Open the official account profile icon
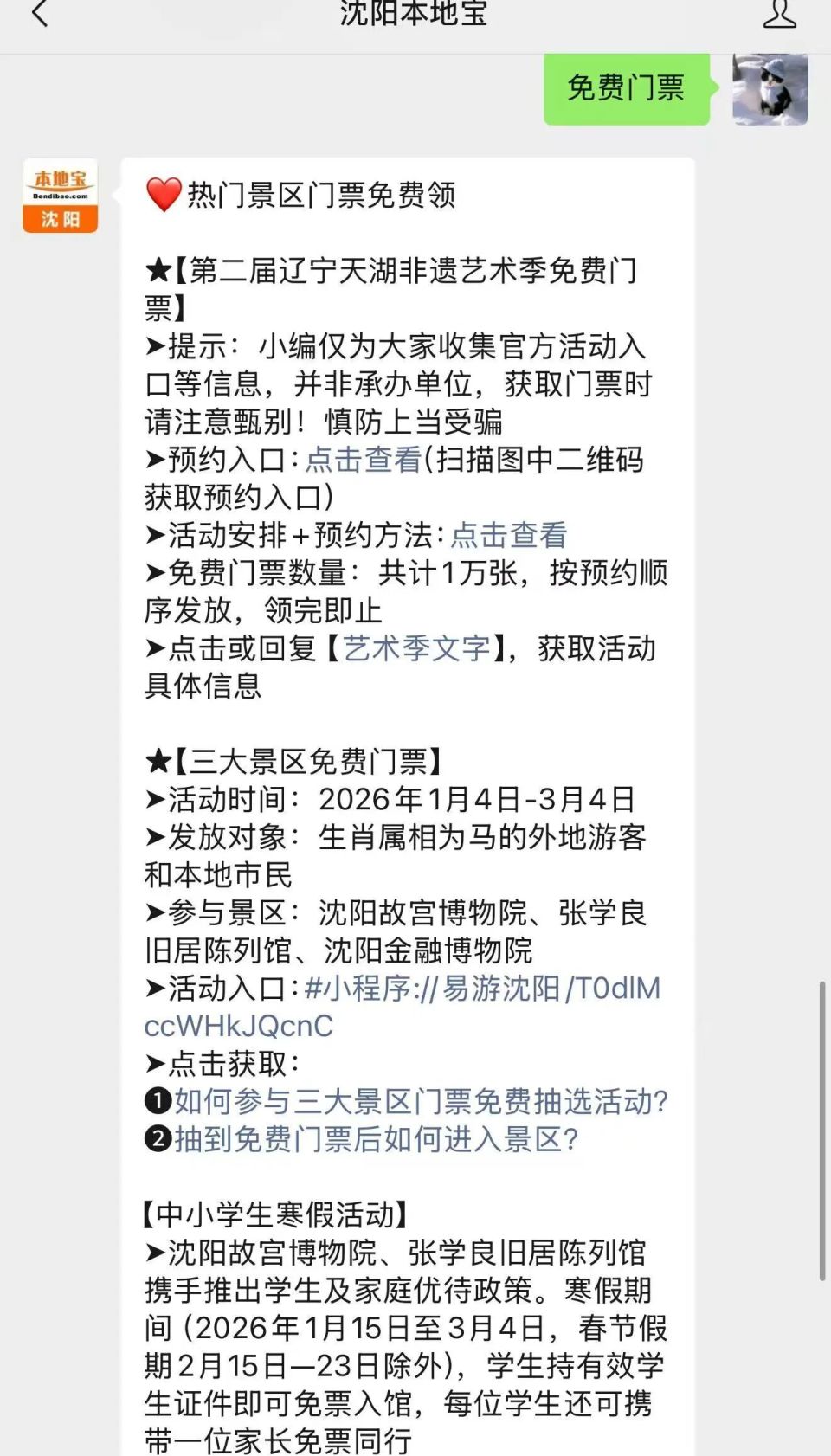Image resolution: width=831 pixels, height=1456 pixels. coord(780,16)
